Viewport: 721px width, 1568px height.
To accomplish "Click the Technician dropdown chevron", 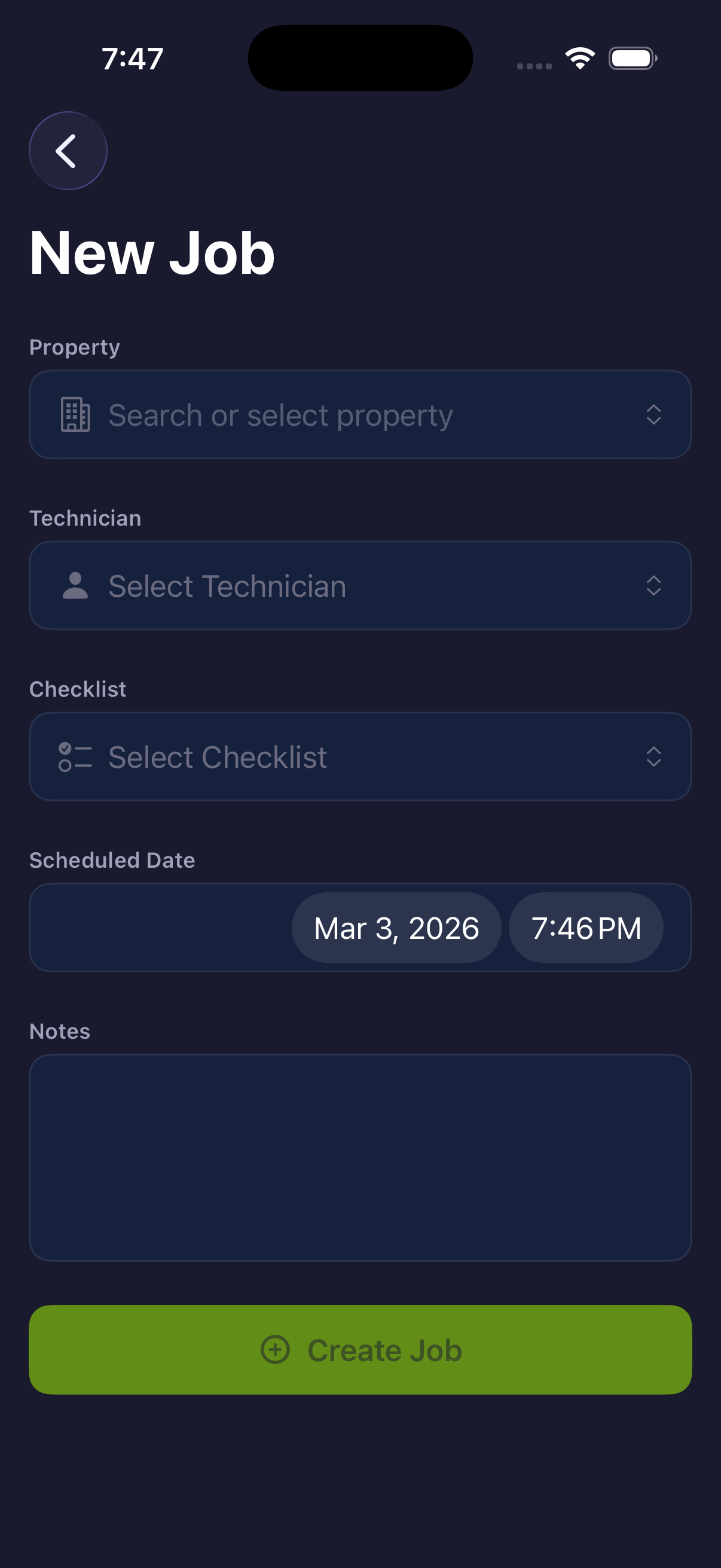I will [x=653, y=585].
